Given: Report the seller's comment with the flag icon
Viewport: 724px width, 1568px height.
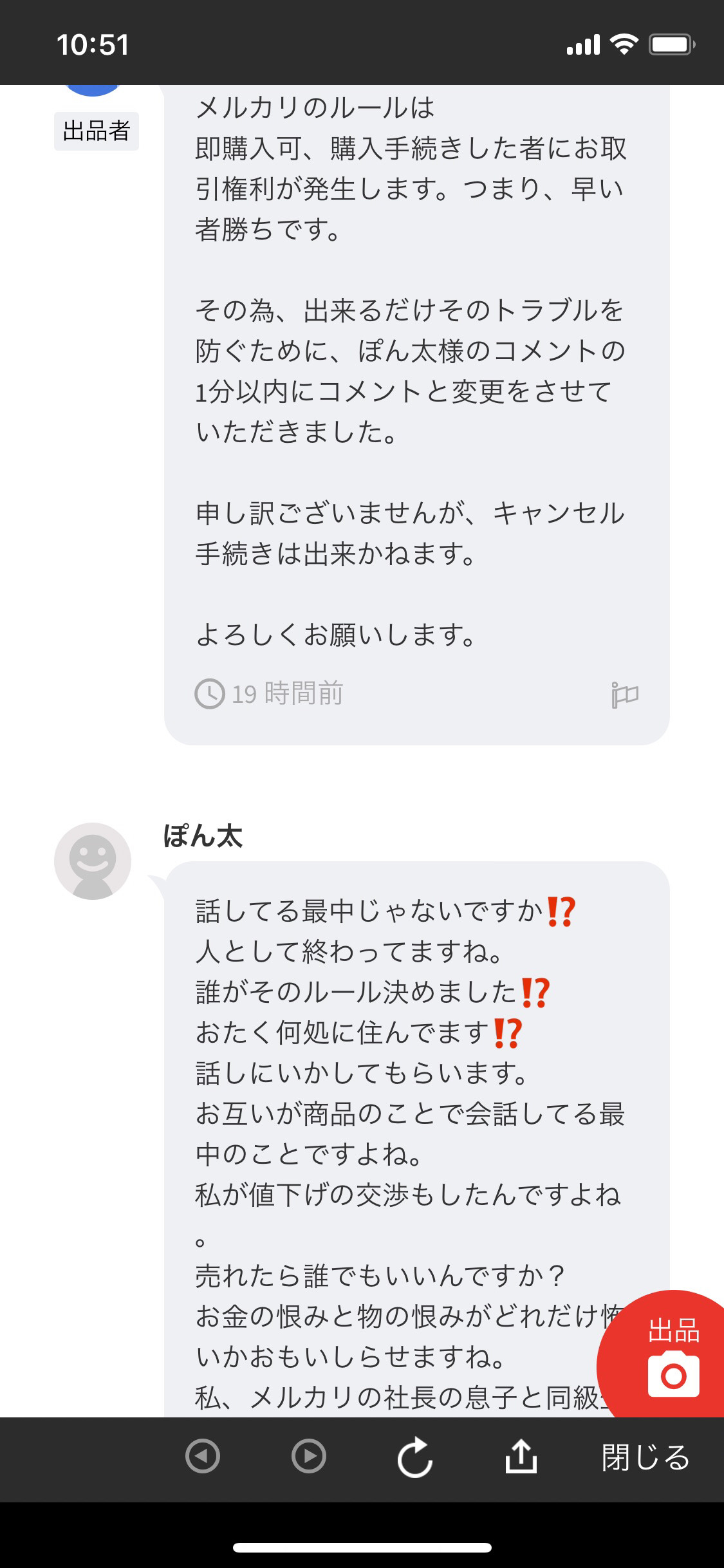Looking at the screenshot, I should pos(624,695).
